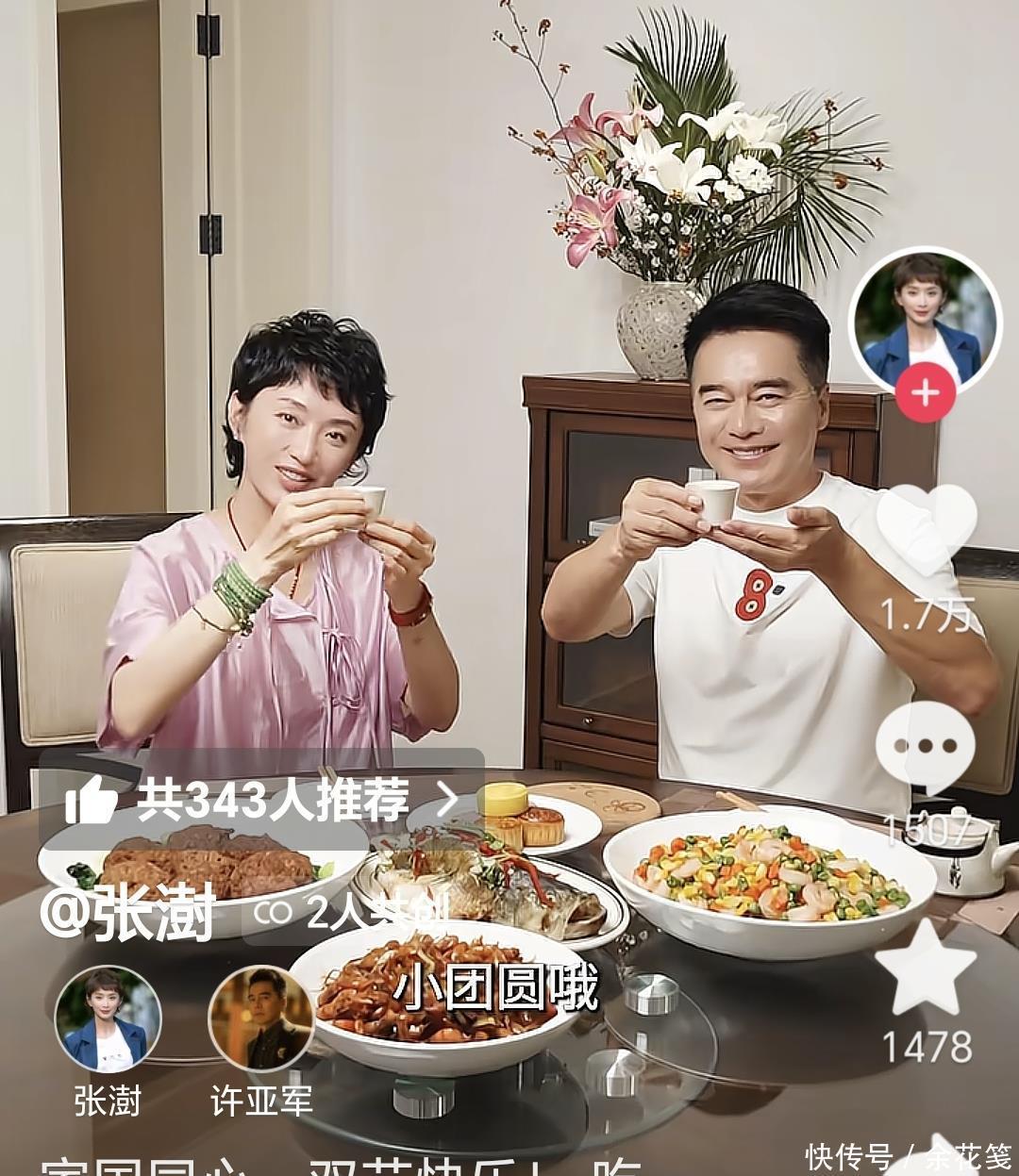Image resolution: width=1019 pixels, height=1176 pixels.
Task: Like this video with the heart icon
Action: point(927,529)
